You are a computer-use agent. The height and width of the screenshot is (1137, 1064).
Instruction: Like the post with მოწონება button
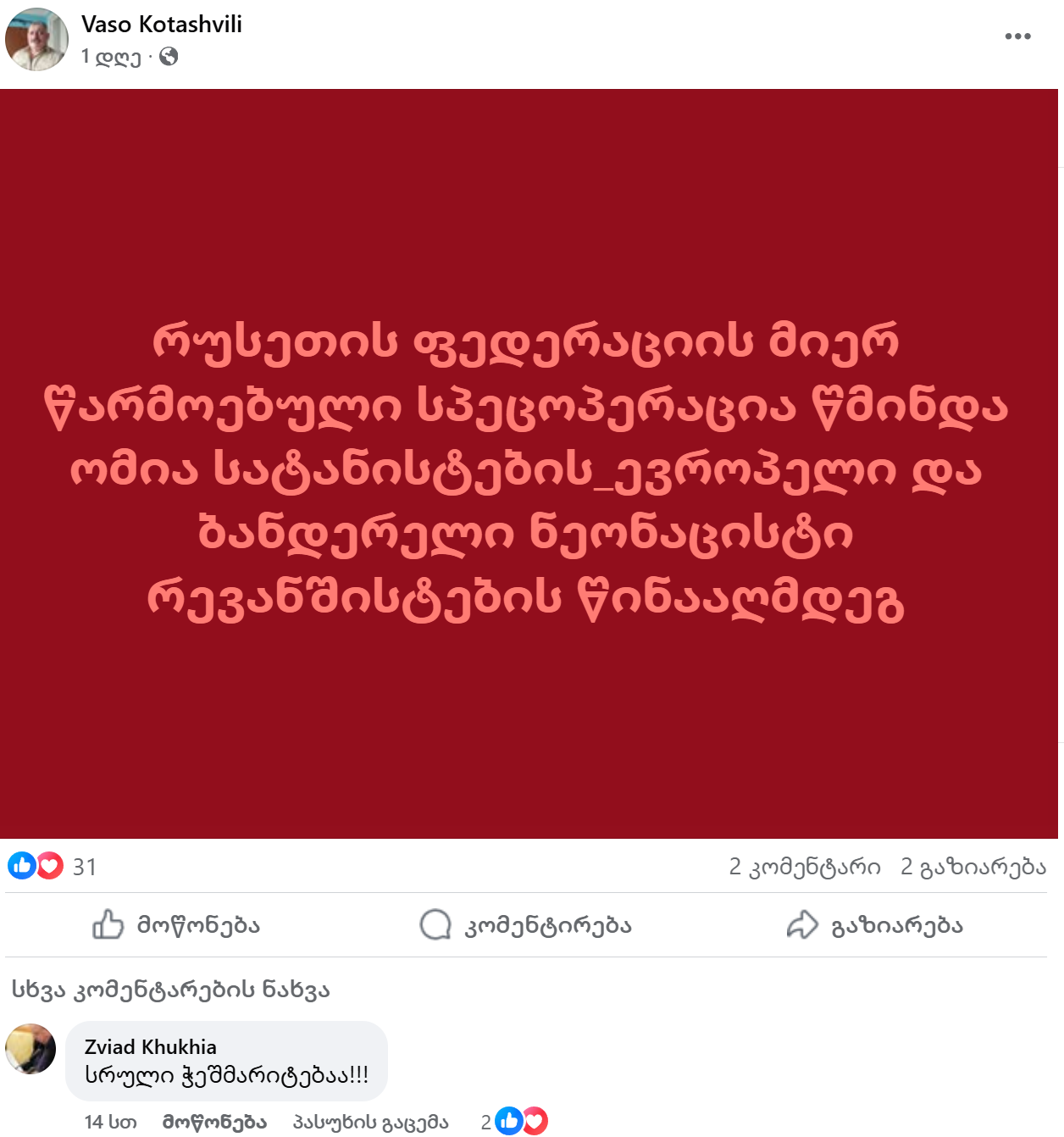pos(176,925)
